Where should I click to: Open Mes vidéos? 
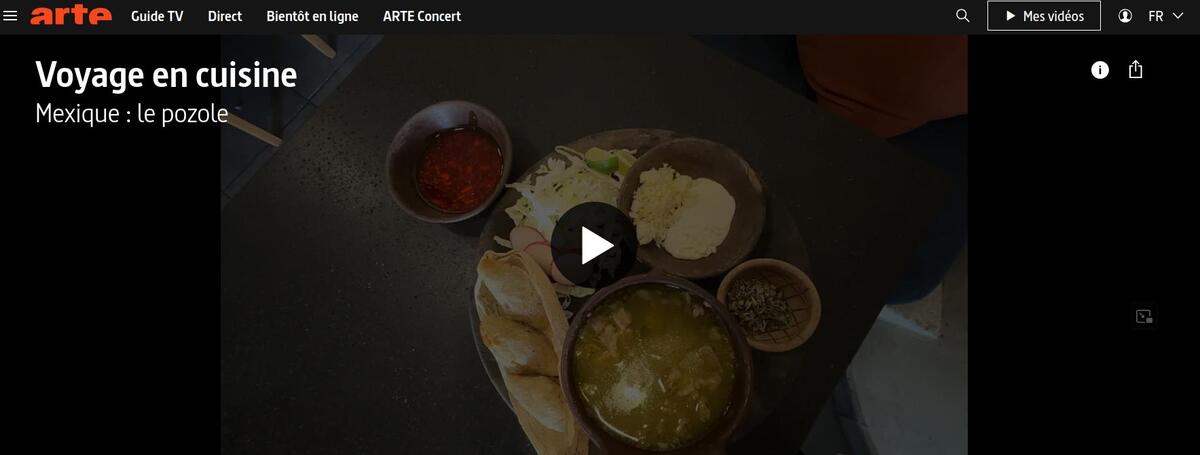tap(1043, 16)
